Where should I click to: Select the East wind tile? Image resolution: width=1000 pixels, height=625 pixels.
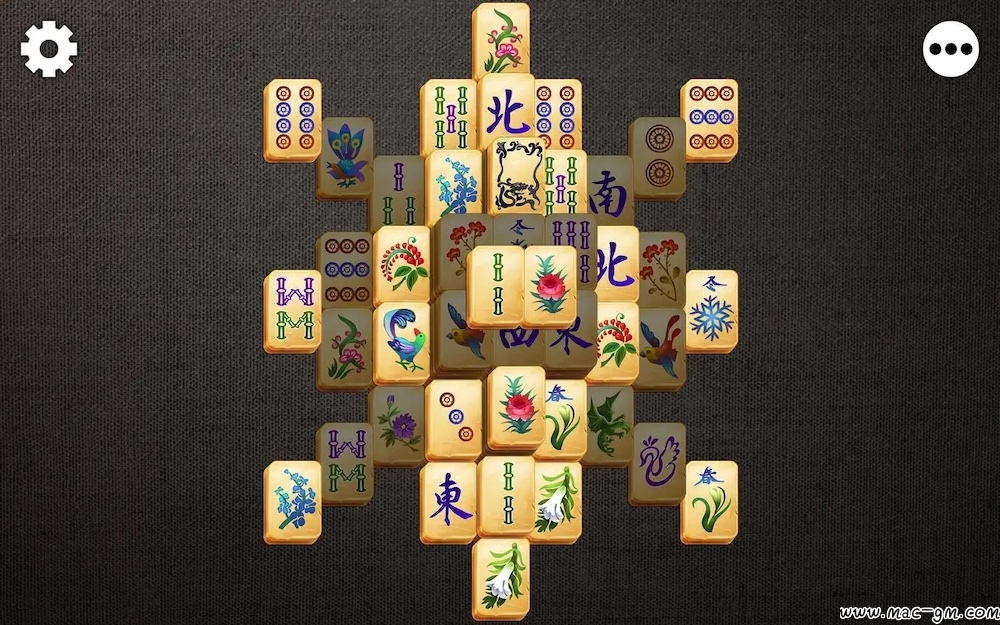point(449,500)
